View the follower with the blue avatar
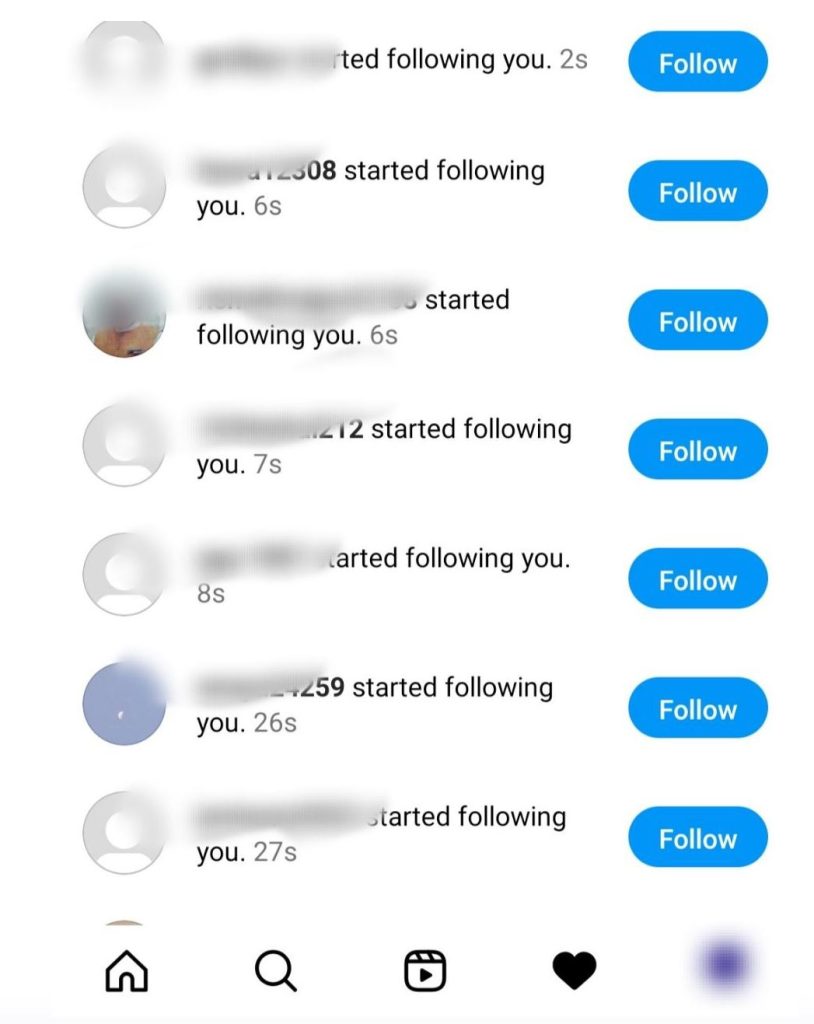Viewport: 814px width, 1024px height. (124, 703)
